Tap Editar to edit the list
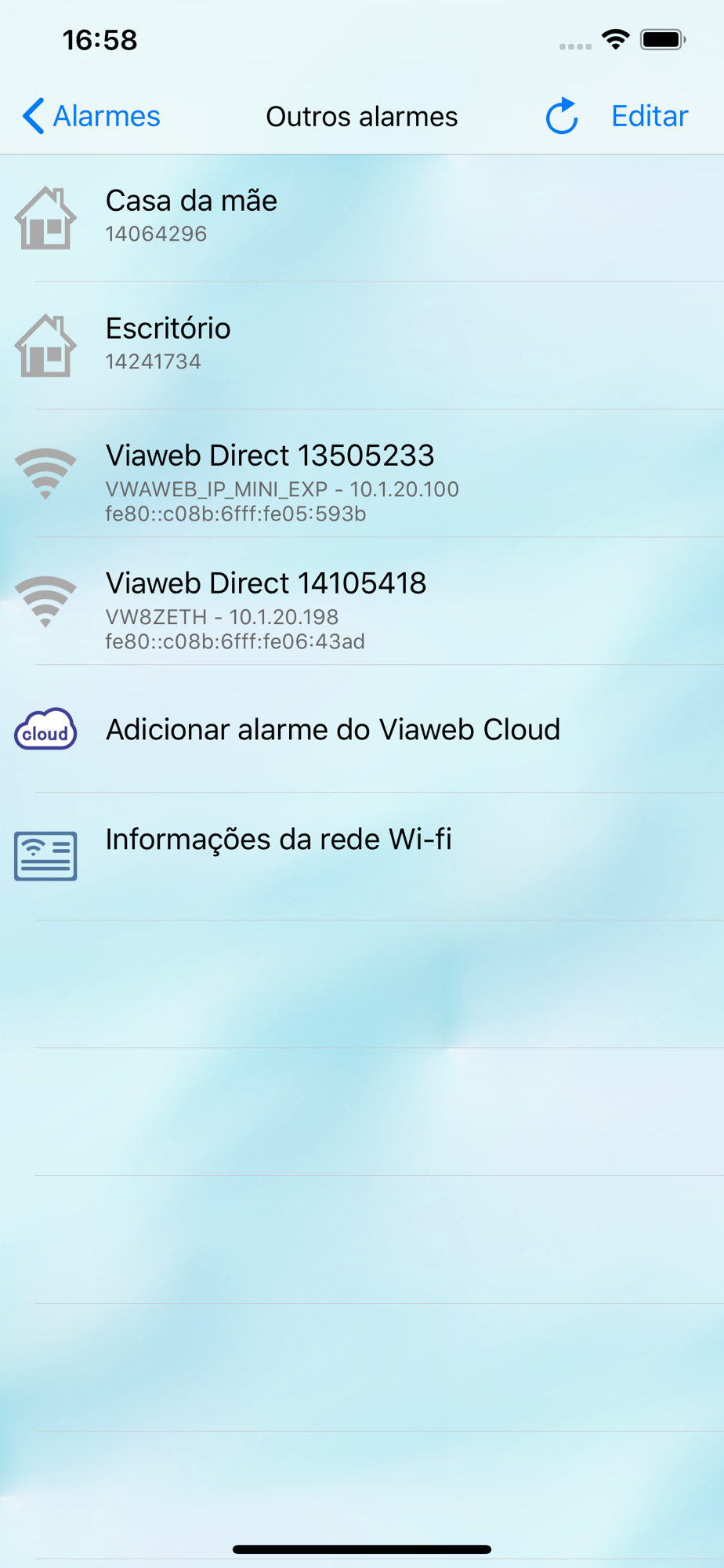The image size is (724, 1568). [x=650, y=116]
